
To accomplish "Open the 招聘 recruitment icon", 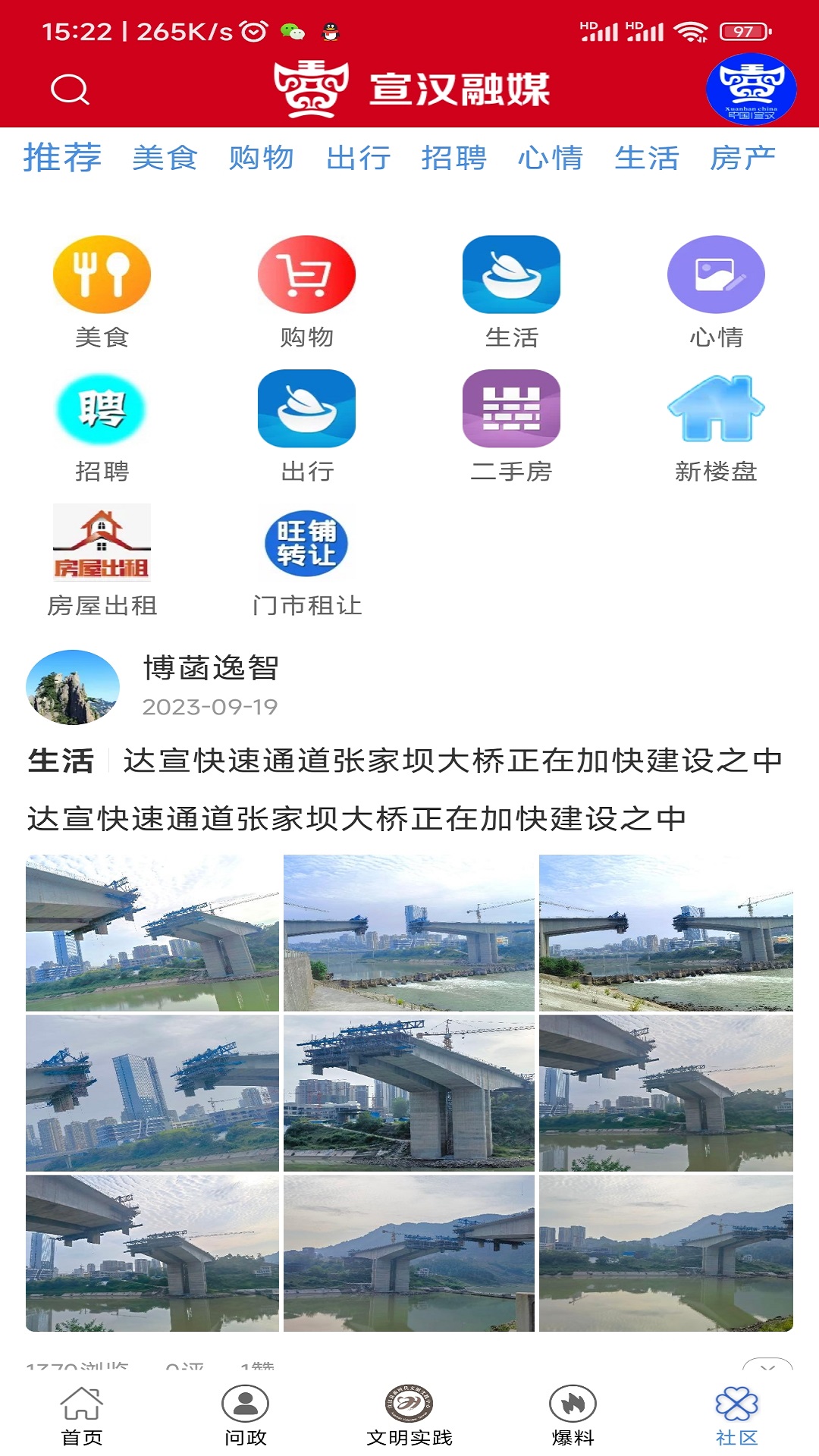I will (102, 409).
